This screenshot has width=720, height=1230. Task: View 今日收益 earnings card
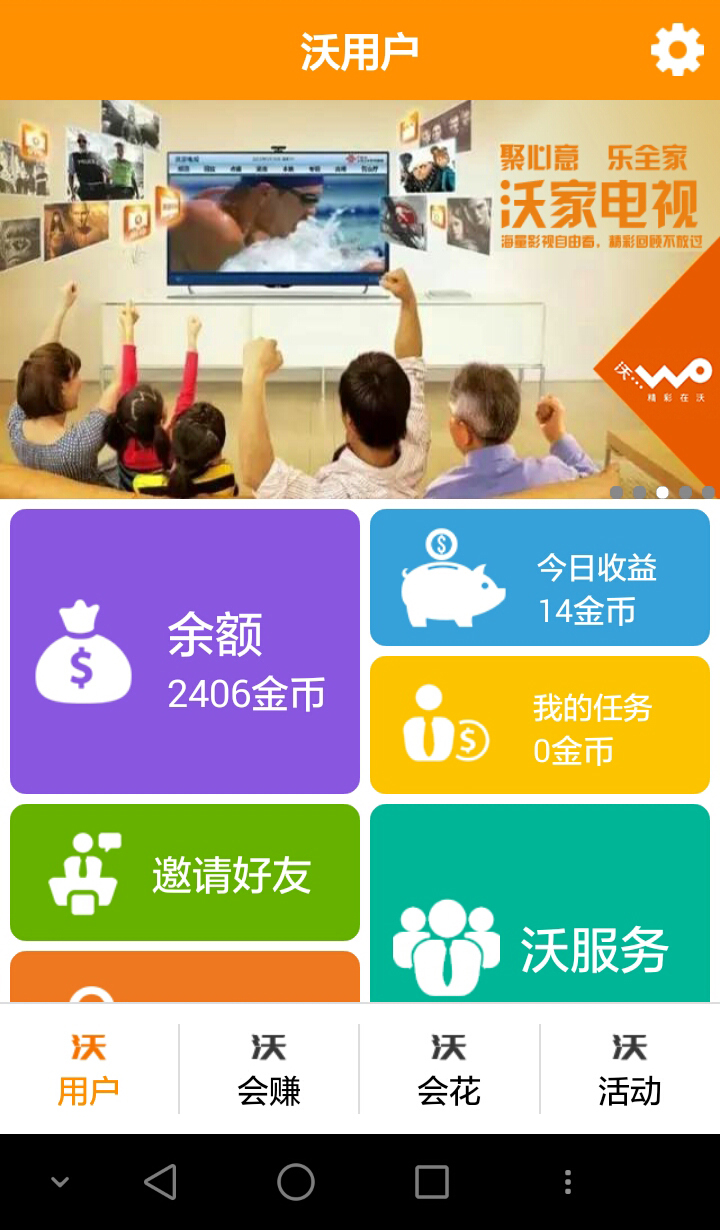pos(540,578)
